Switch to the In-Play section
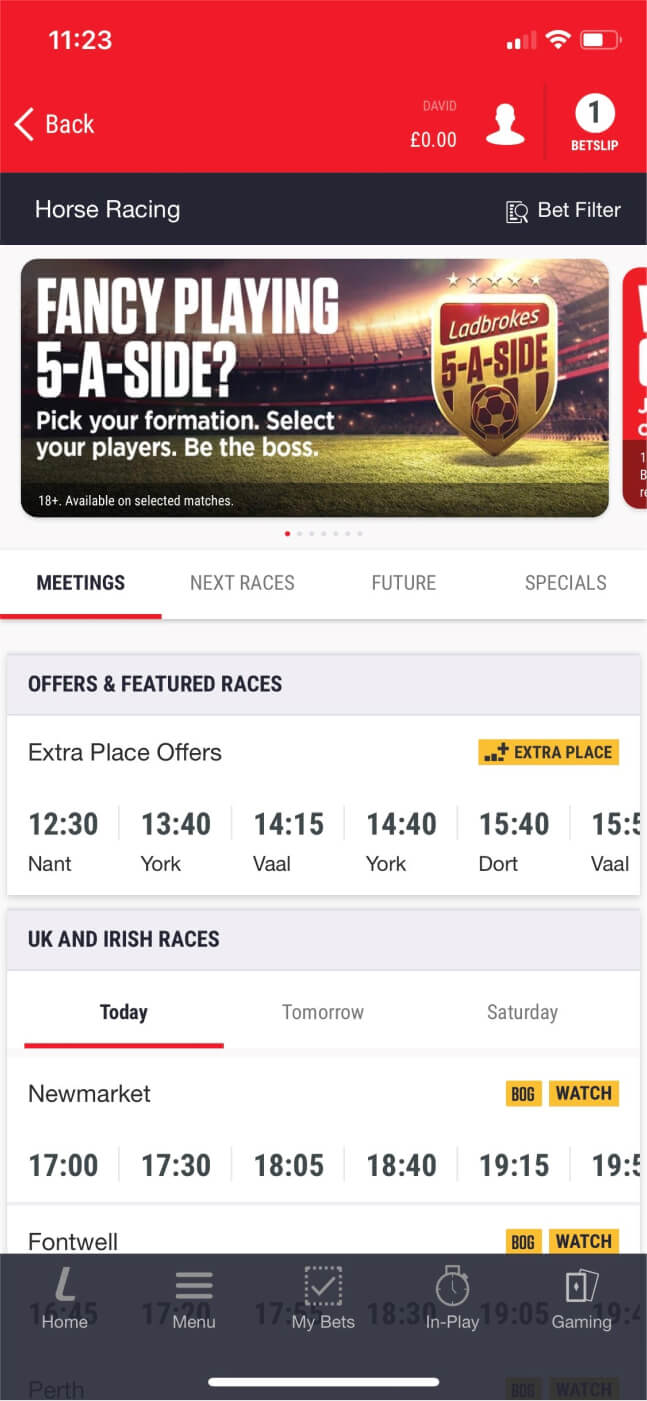The image size is (647, 1401). pos(452,1298)
